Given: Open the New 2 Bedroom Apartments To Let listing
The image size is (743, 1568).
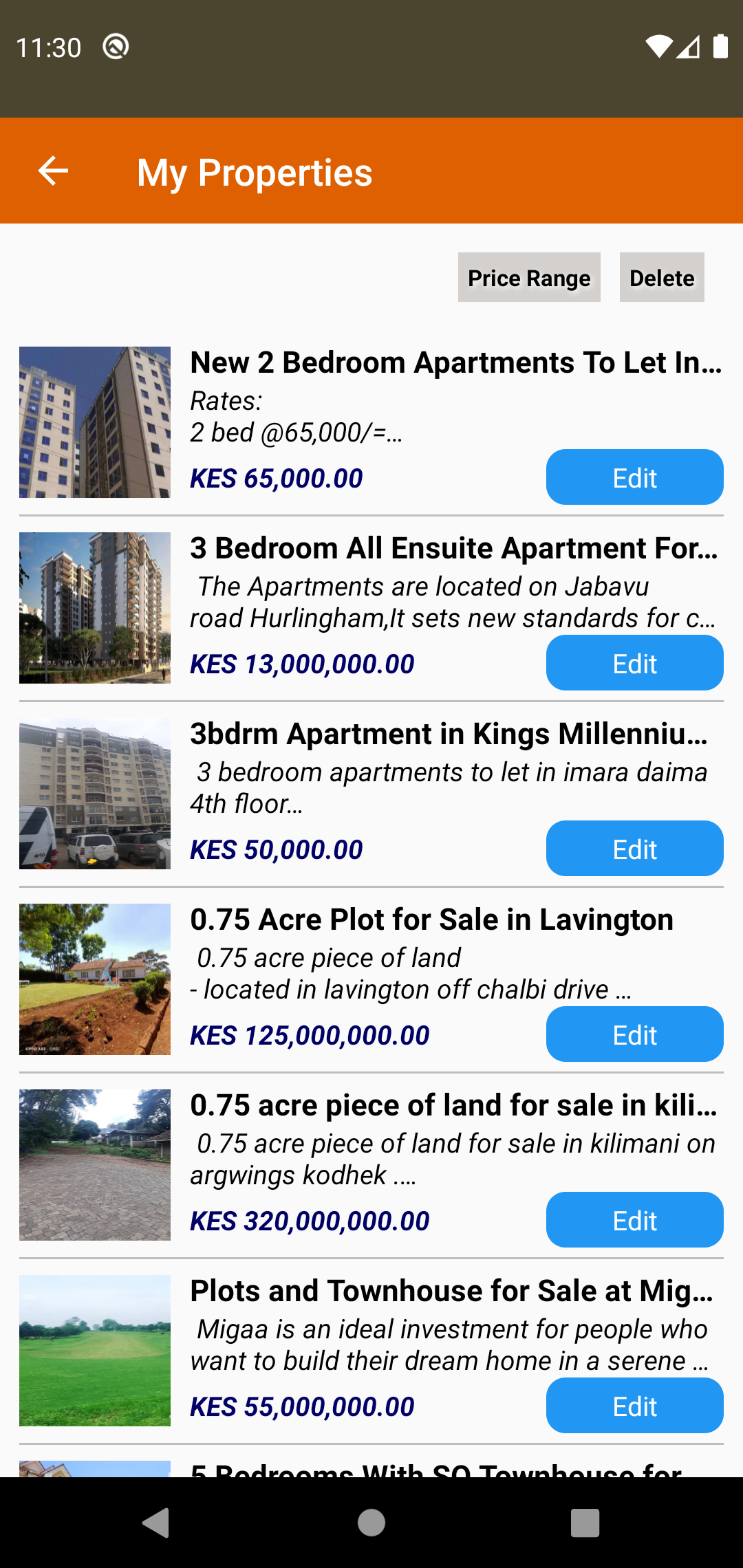Looking at the screenshot, I should coord(455,363).
